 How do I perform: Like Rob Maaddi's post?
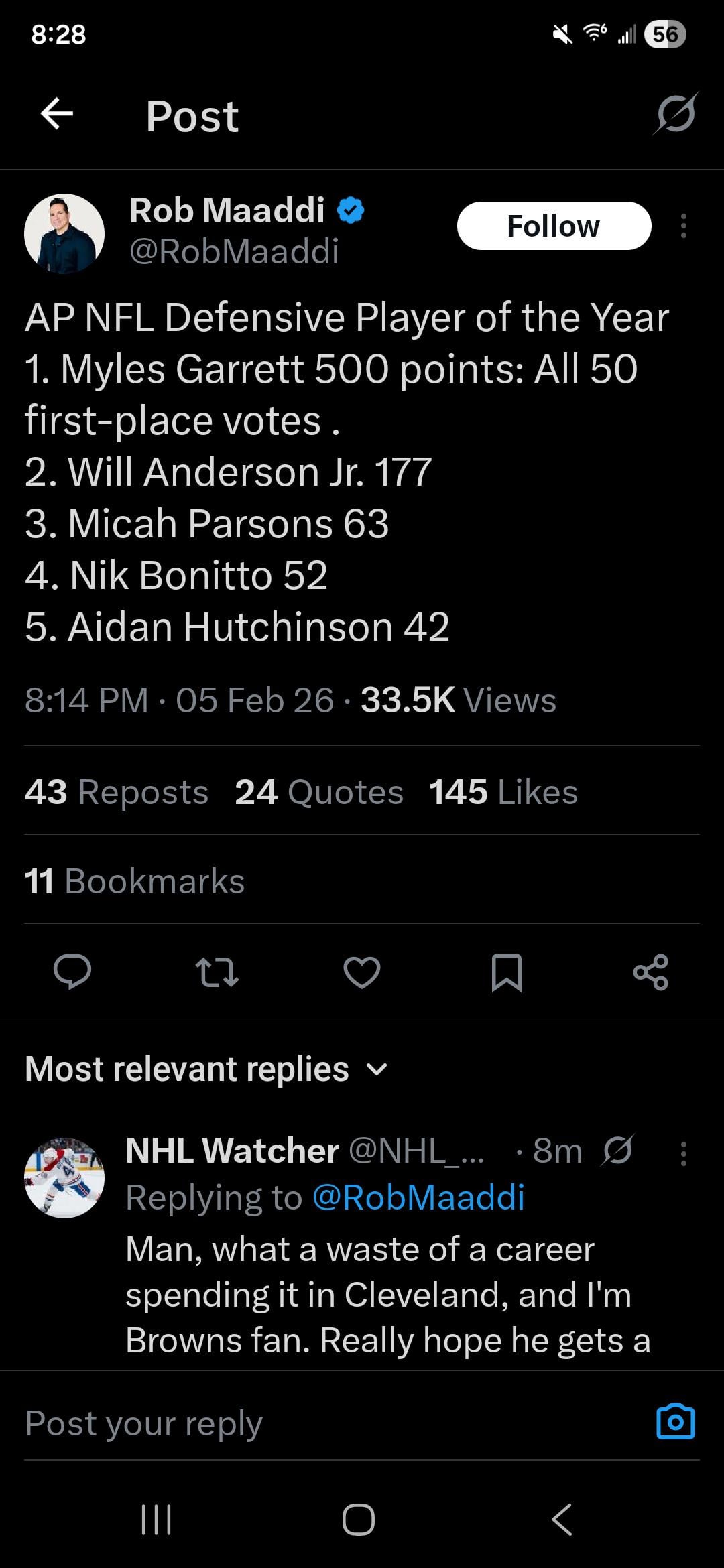[362, 972]
